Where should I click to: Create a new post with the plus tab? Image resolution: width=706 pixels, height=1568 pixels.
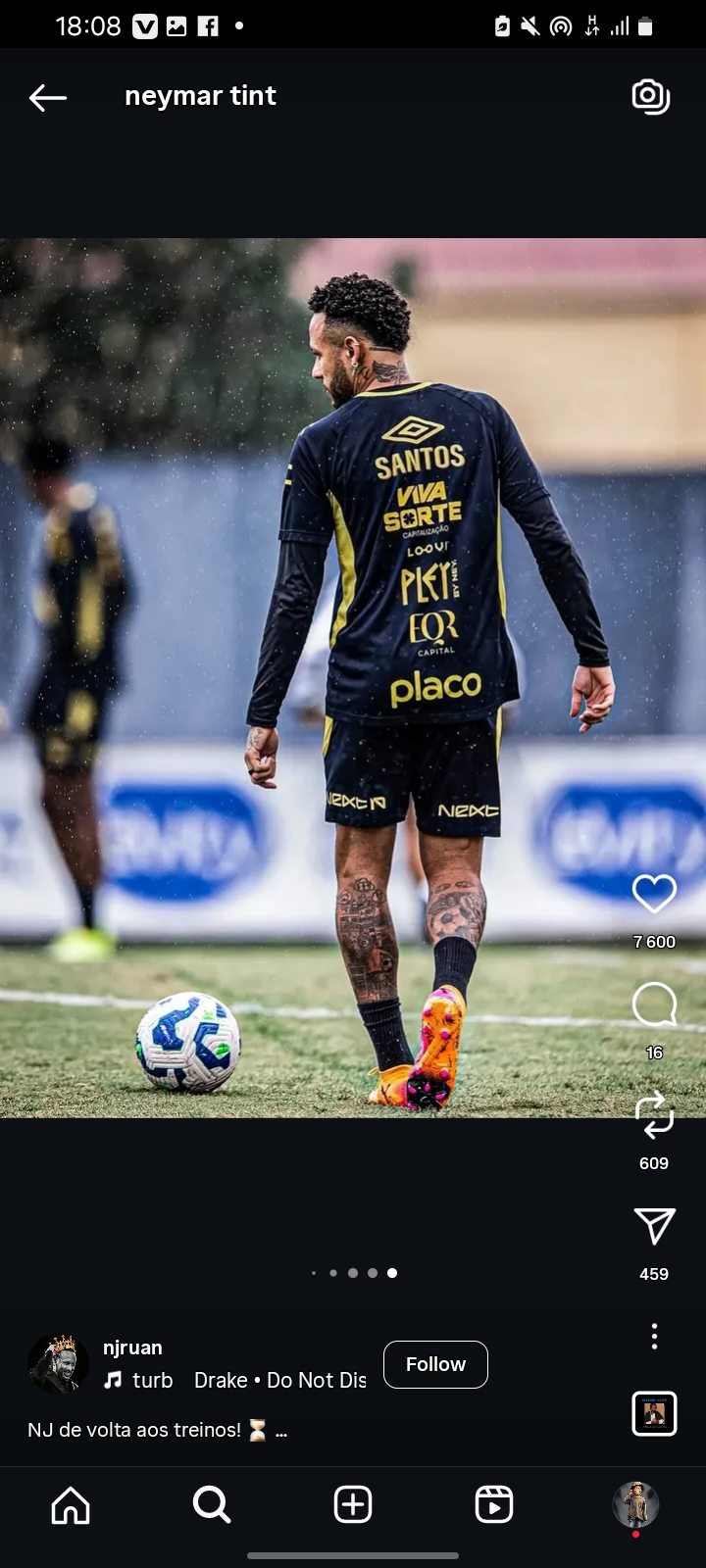353,1504
